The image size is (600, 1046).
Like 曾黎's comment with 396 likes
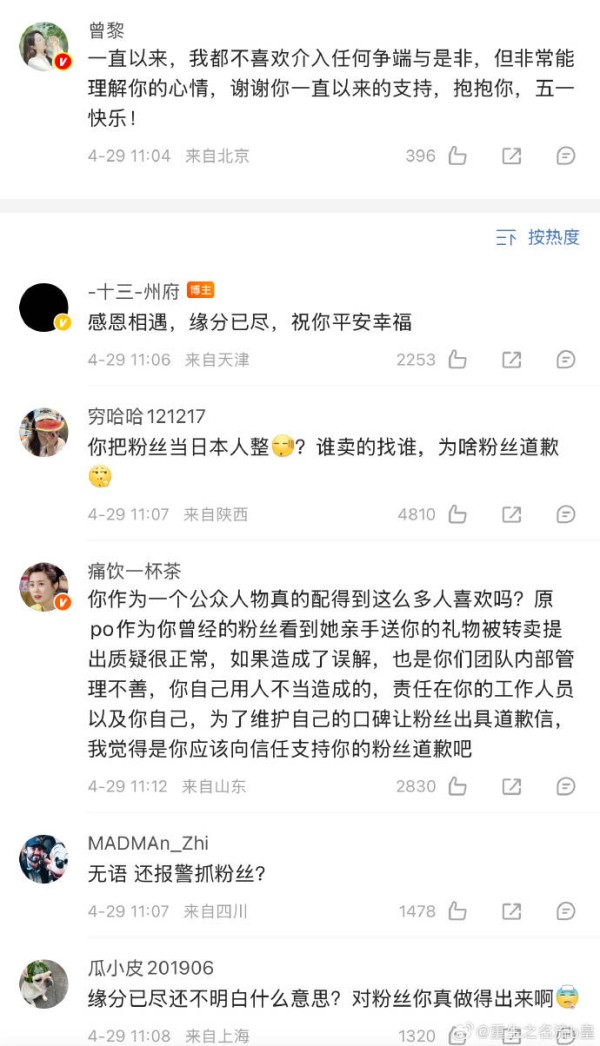[457, 155]
